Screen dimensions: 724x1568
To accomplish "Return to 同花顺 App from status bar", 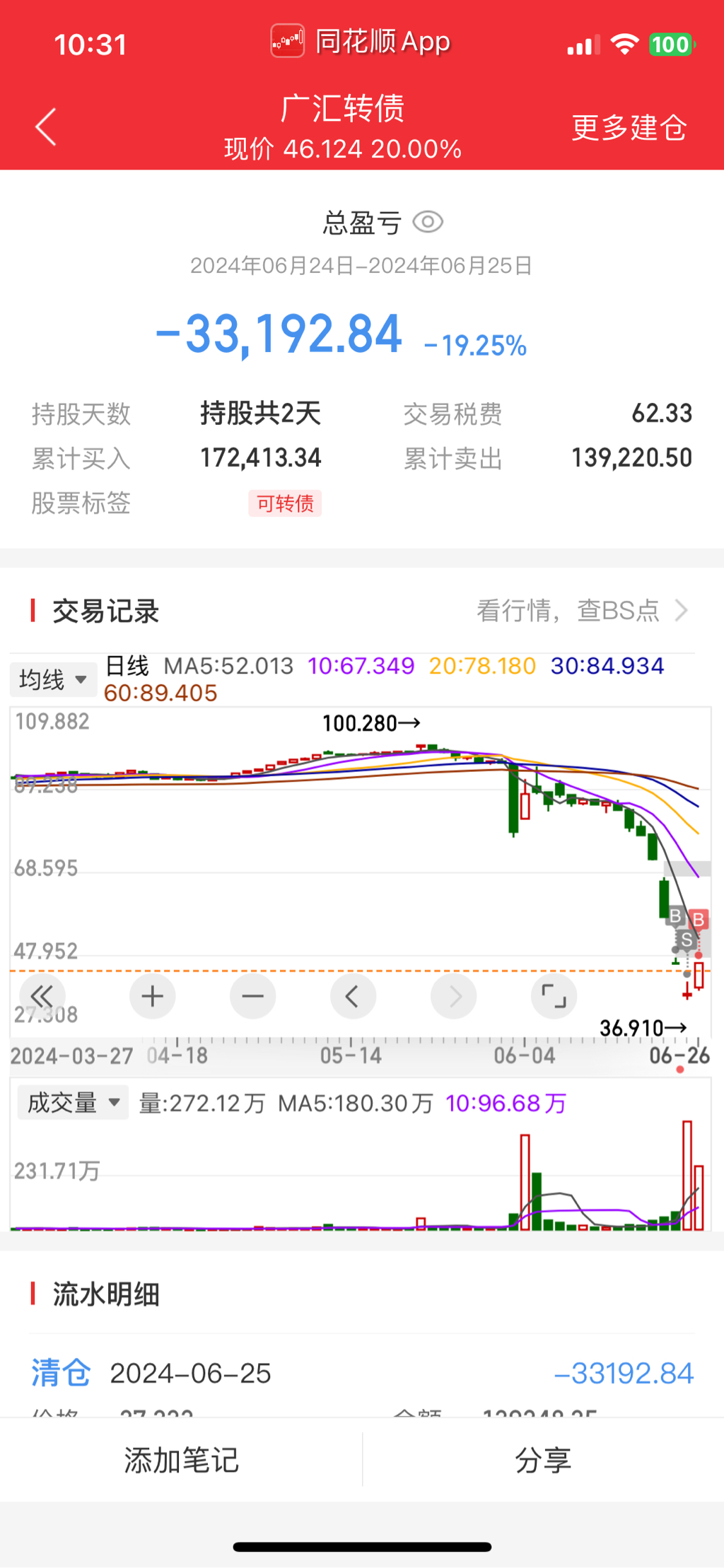I will [361, 42].
